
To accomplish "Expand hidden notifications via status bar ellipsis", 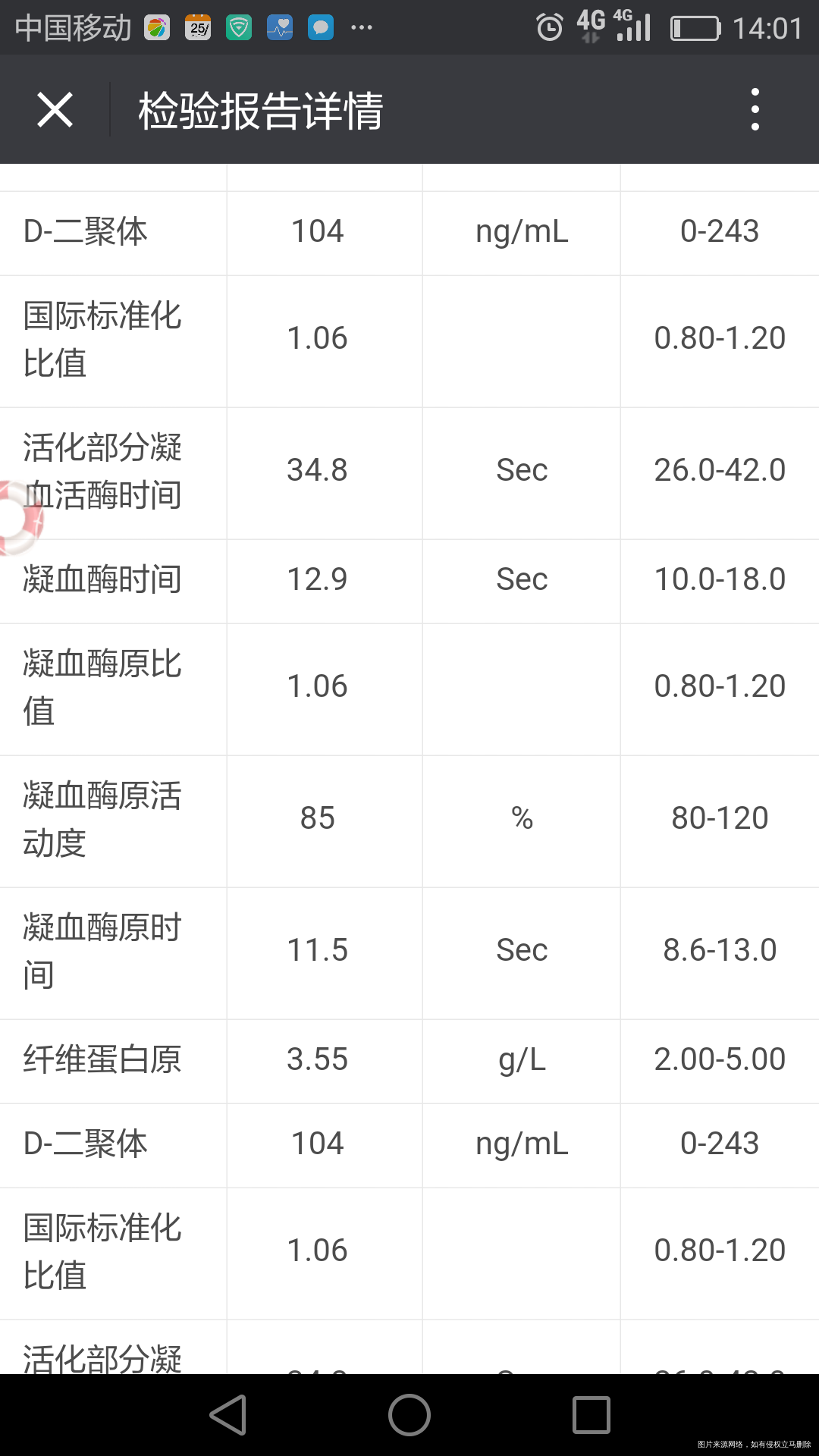I will [361, 29].
